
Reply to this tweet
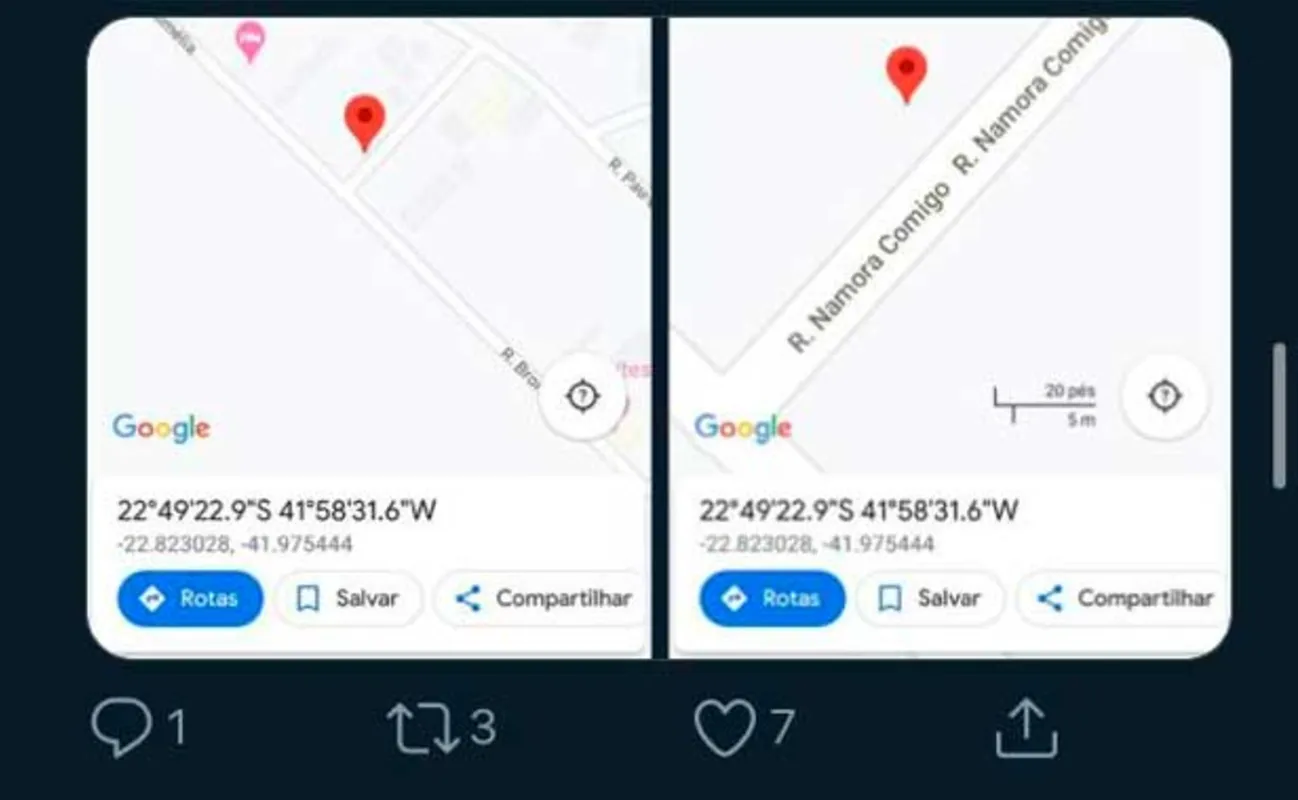[x=121, y=728]
